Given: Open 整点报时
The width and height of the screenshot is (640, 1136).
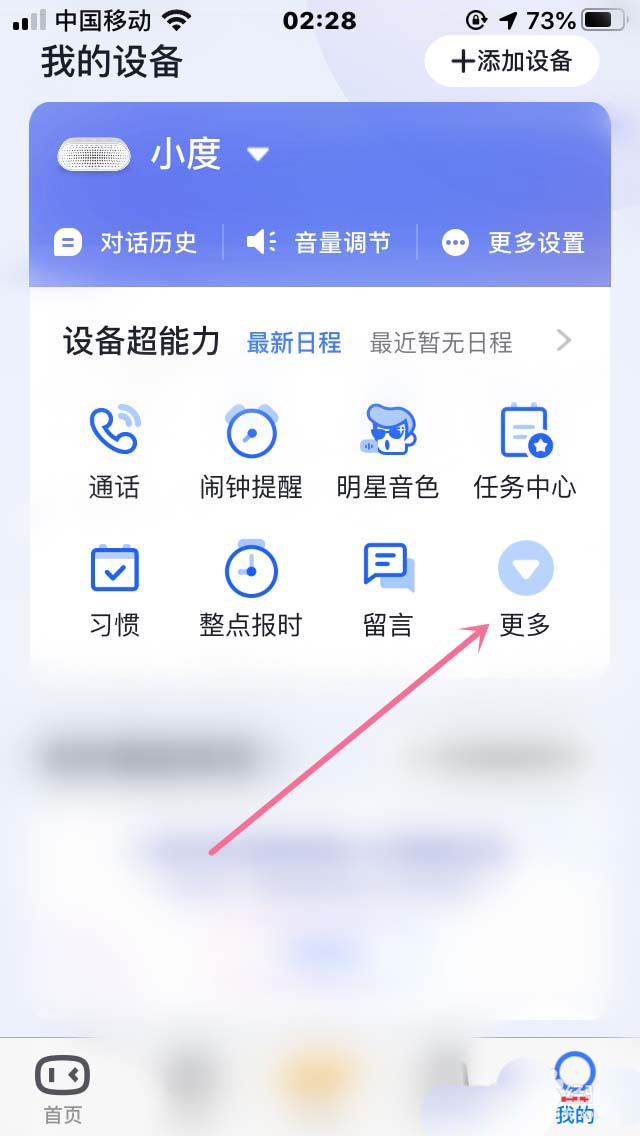Looking at the screenshot, I should (250, 589).
